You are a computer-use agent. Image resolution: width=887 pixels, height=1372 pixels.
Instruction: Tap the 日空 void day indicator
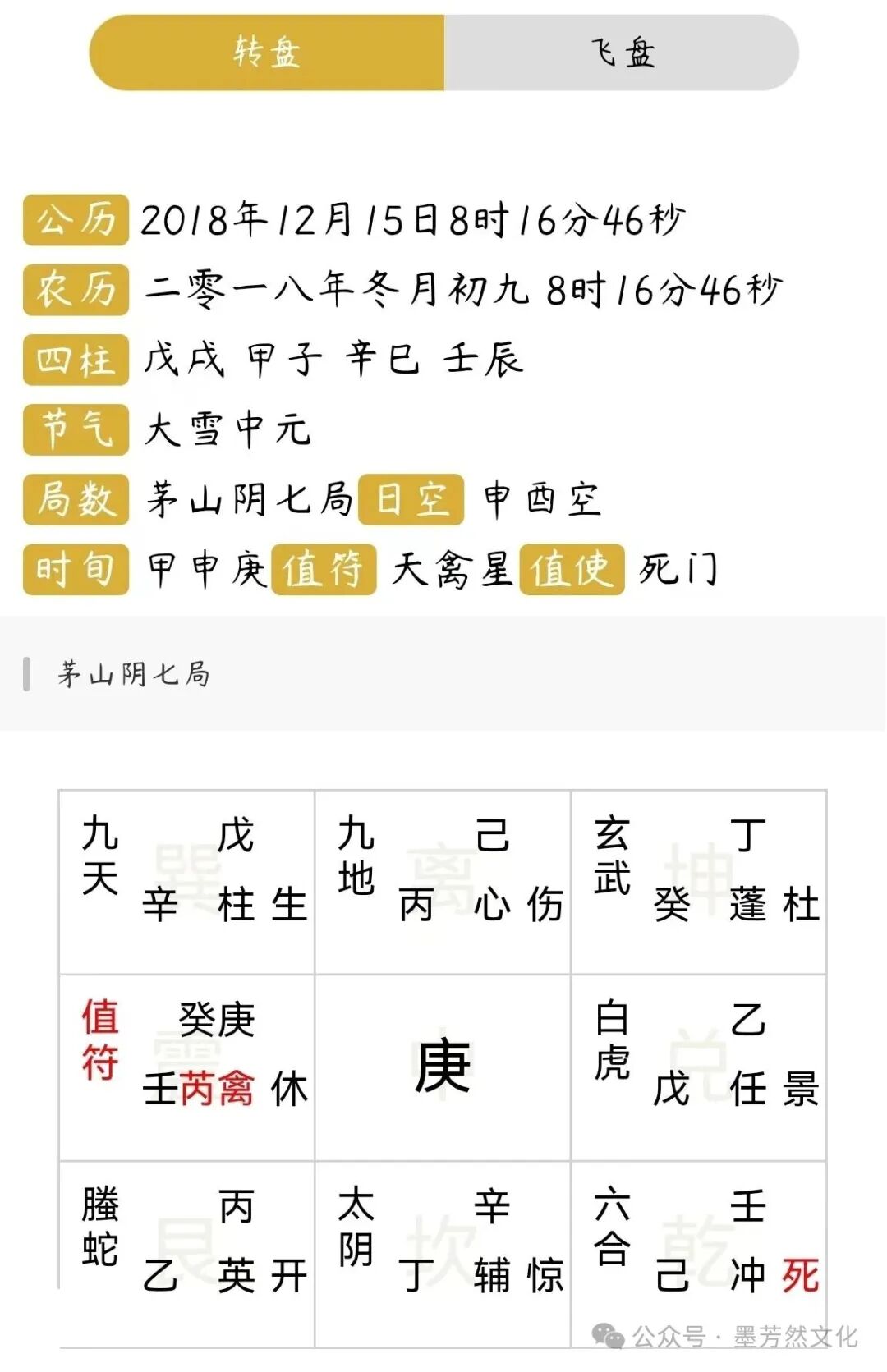click(x=412, y=499)
